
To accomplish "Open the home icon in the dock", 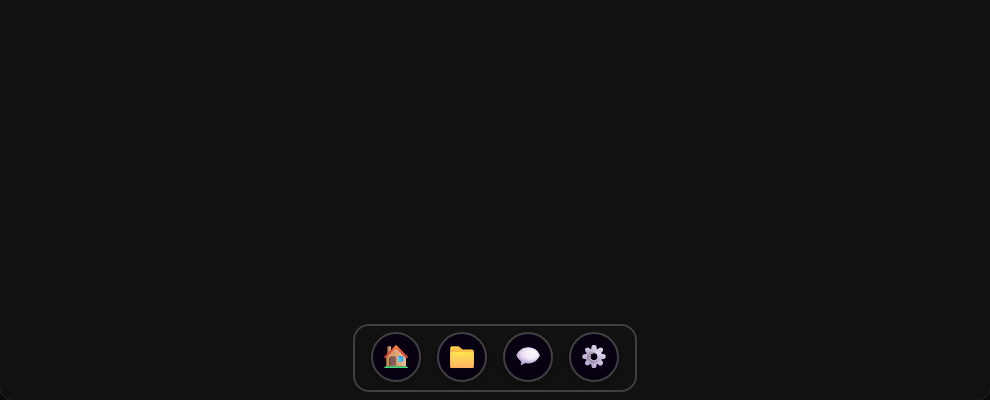I will pyautogui.click(x=396, y=357).
